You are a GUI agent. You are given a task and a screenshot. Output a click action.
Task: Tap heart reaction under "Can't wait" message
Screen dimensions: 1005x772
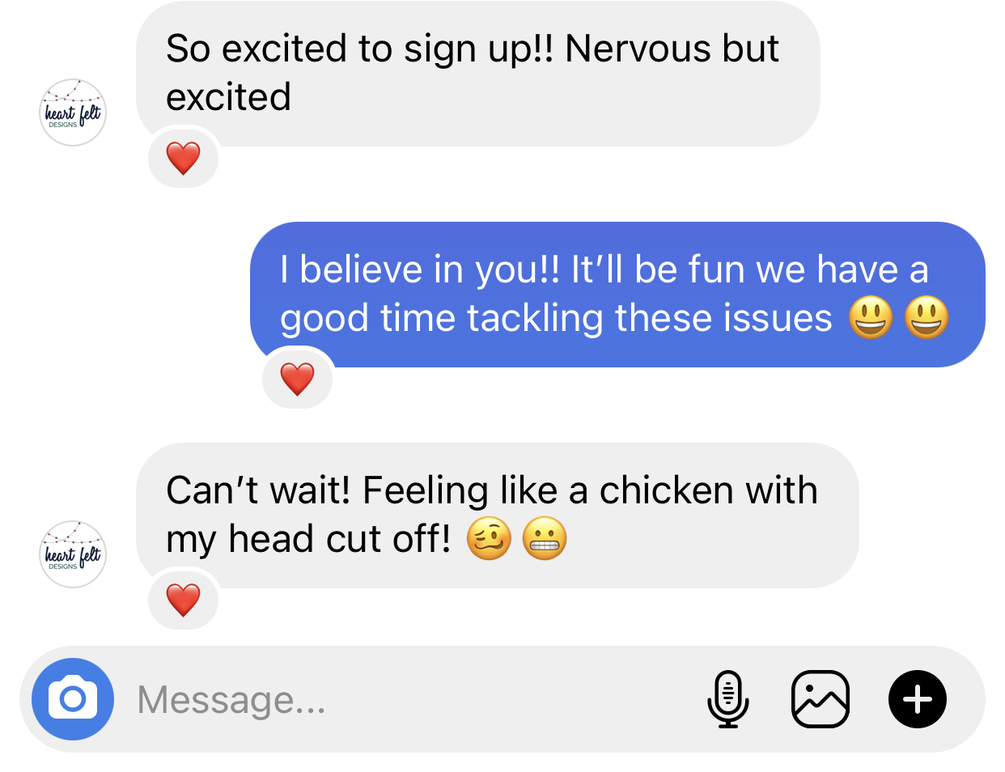click(x=183, y=600)
